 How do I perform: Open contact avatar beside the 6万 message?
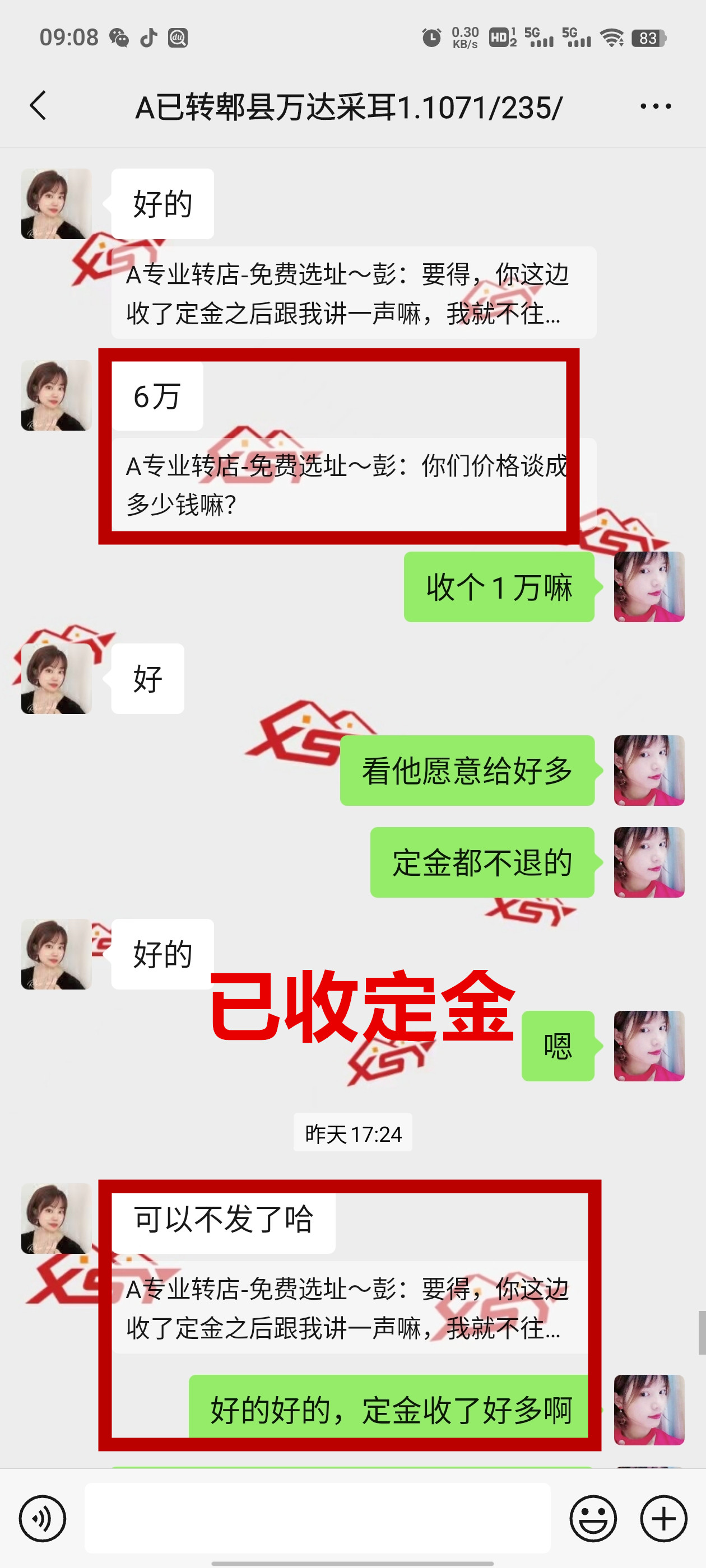[x=56, y=396]
